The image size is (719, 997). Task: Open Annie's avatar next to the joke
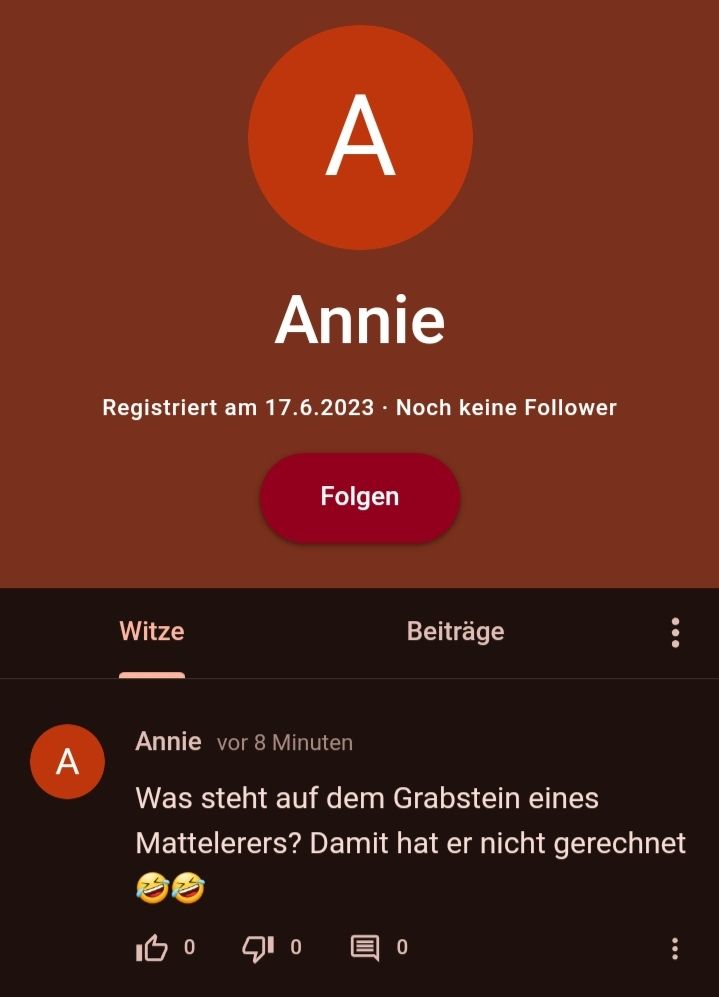pos(67,762)
